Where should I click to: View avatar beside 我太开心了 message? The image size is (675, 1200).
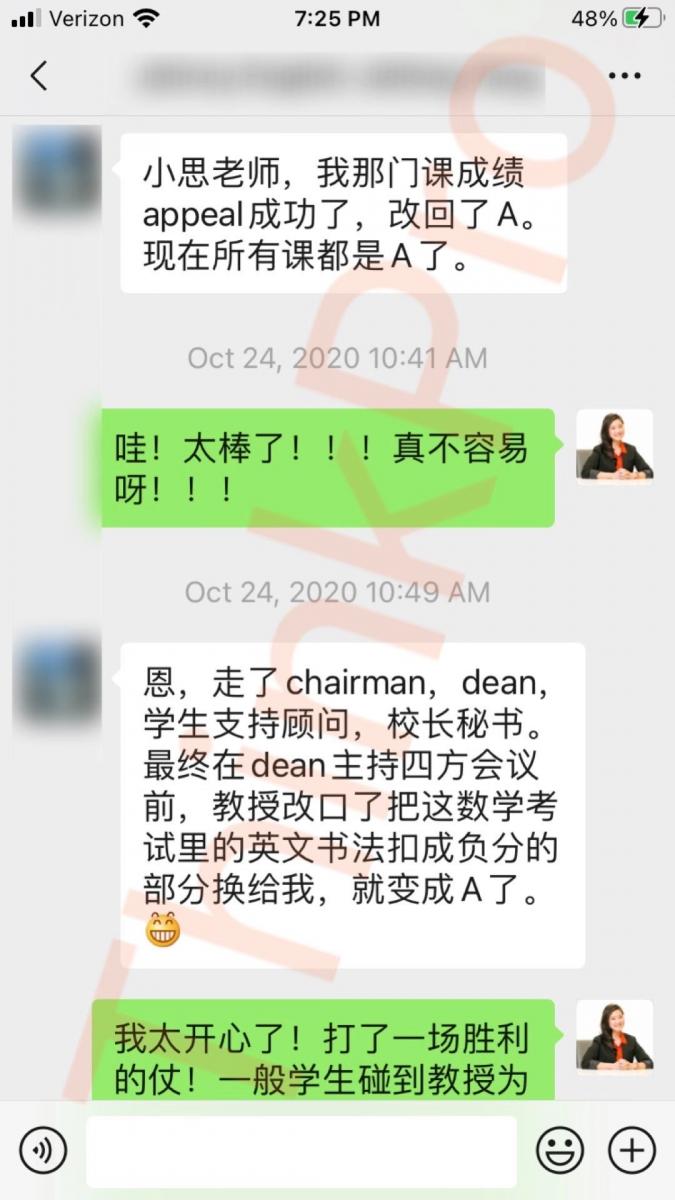pyautogui.click(x=614, y=1034)
